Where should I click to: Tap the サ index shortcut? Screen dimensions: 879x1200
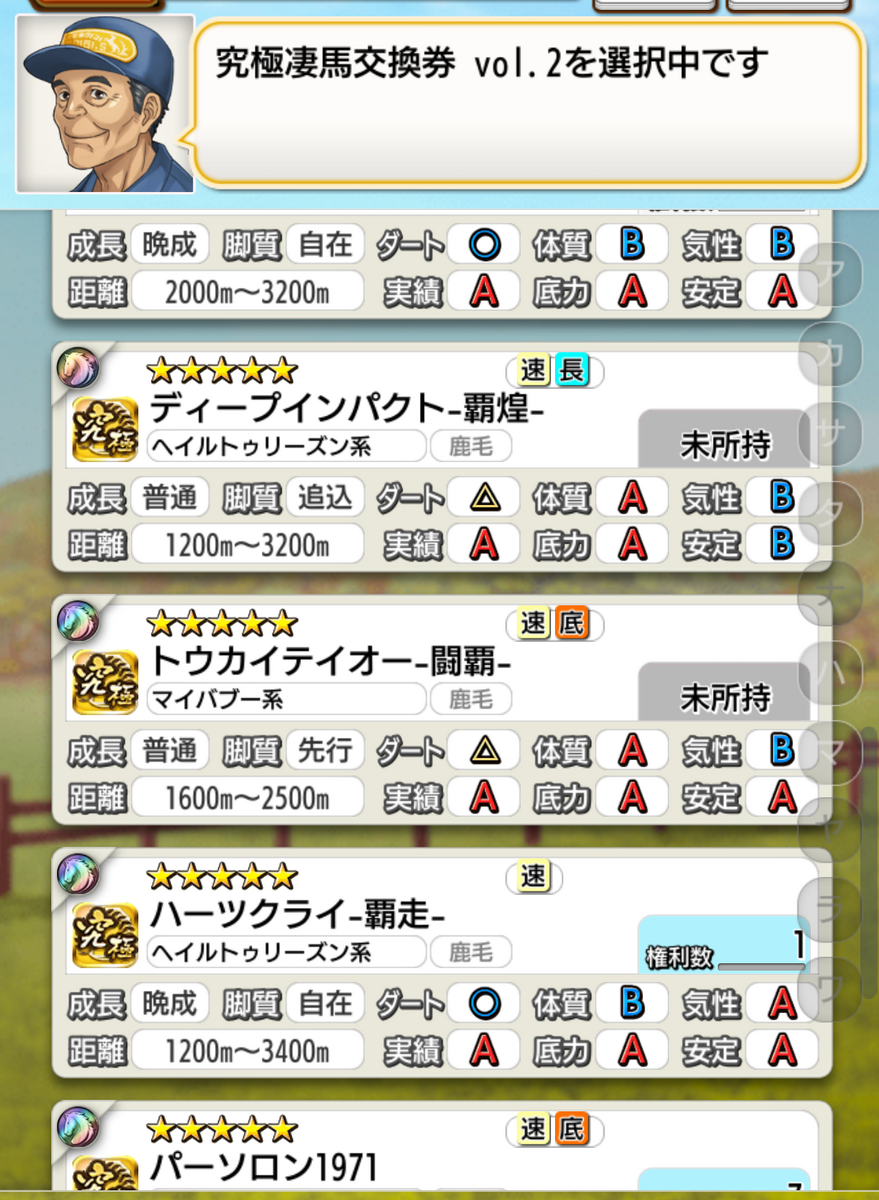[x=829, y=433]
